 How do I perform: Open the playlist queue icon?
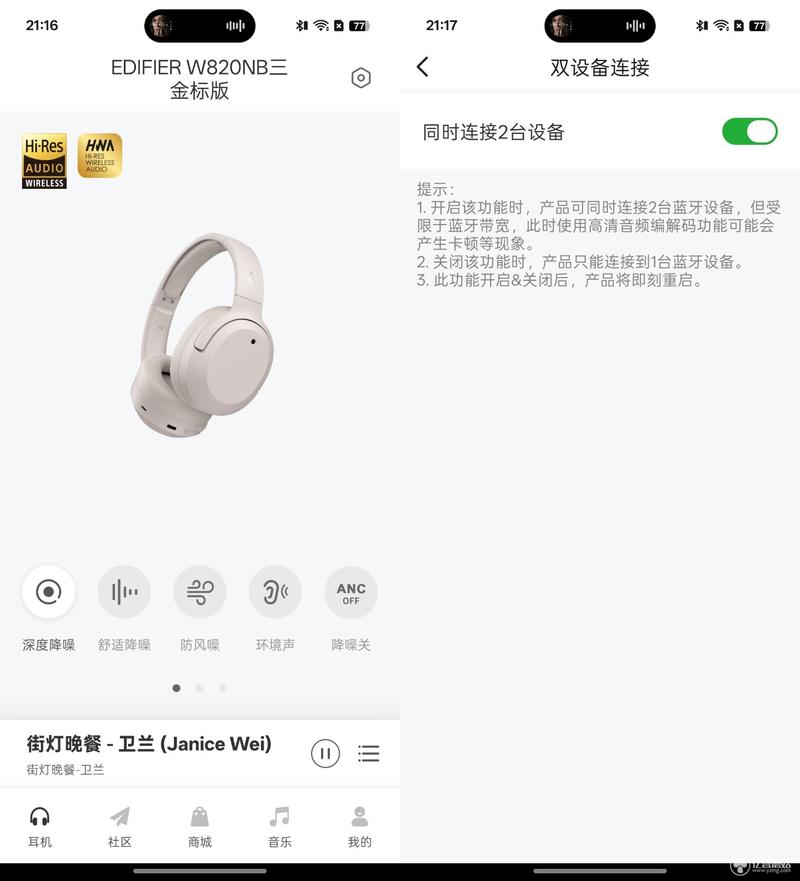369,753
